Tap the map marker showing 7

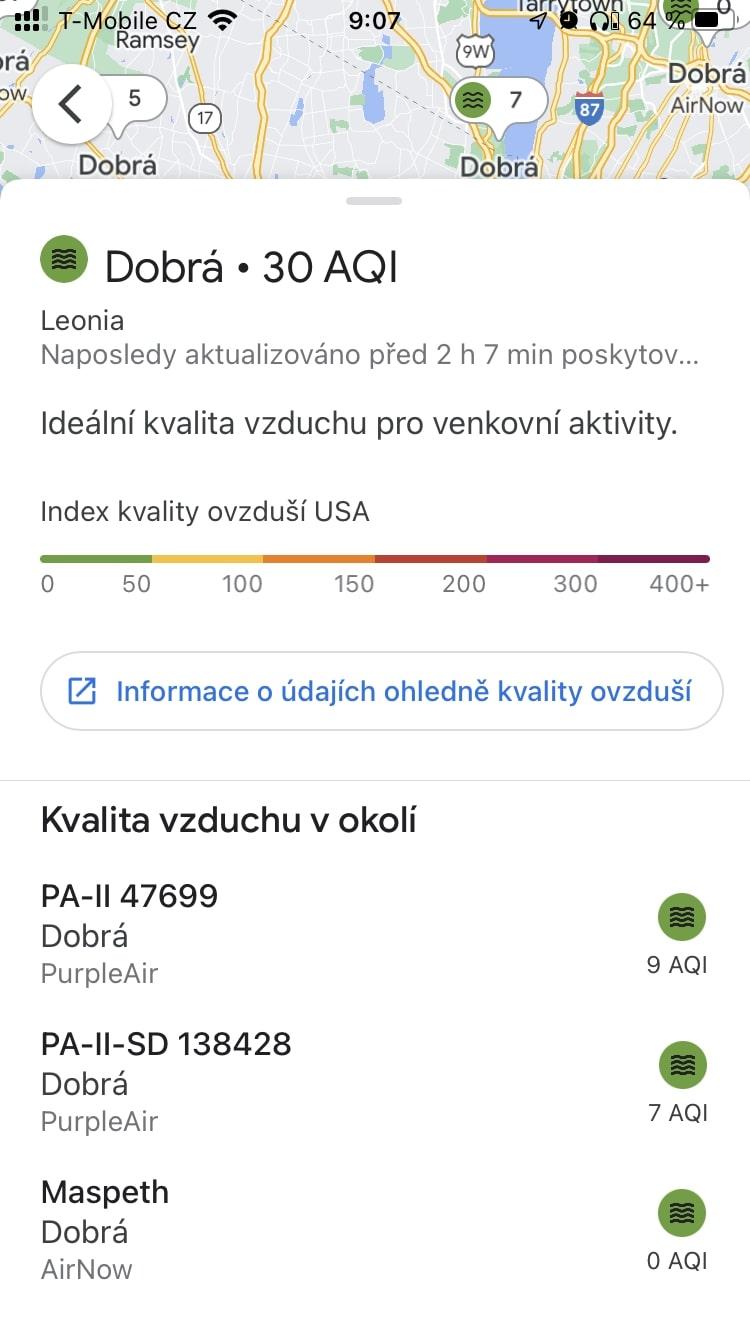(499, 101)
